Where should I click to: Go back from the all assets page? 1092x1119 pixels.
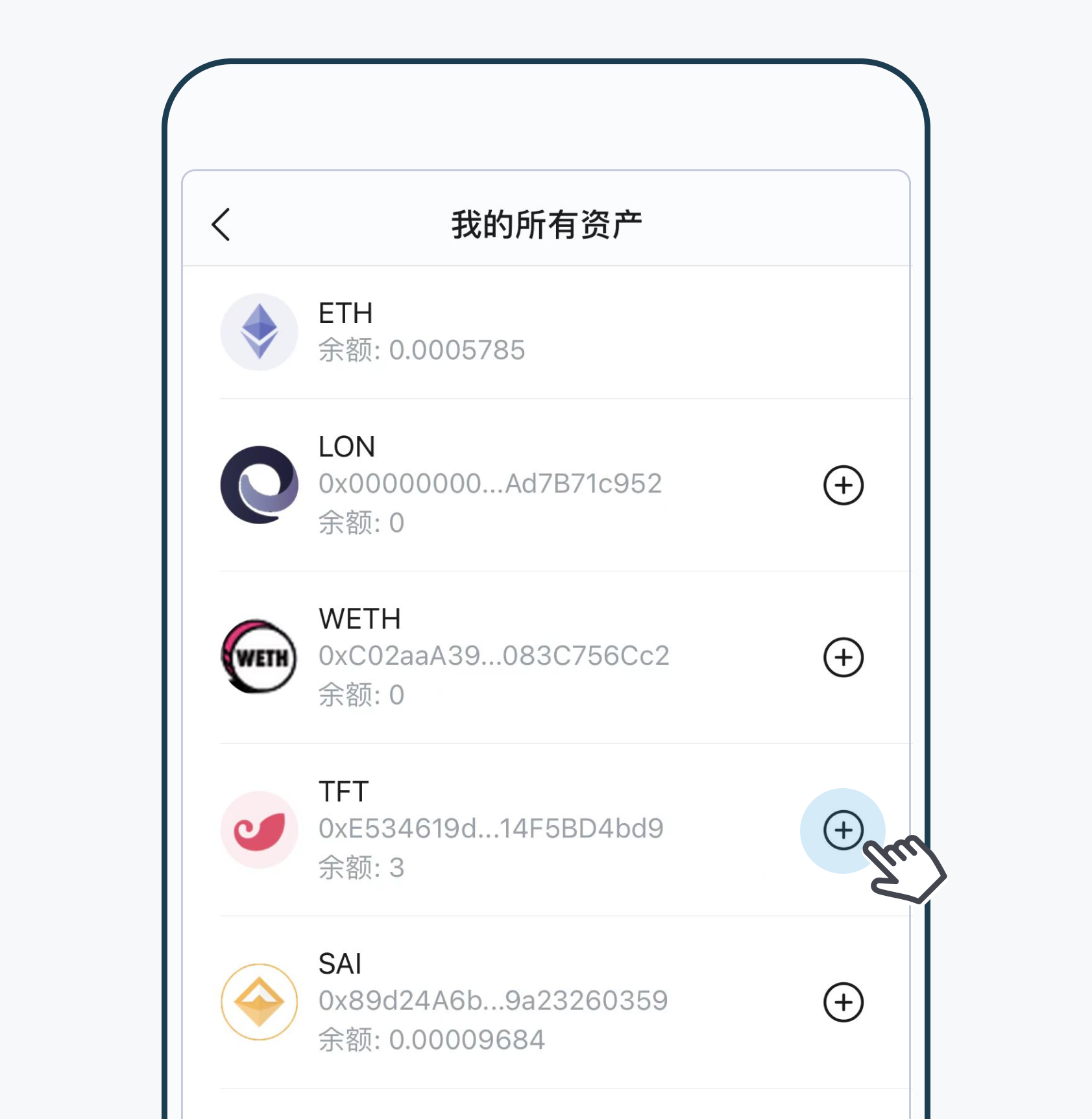click(221, 224)
